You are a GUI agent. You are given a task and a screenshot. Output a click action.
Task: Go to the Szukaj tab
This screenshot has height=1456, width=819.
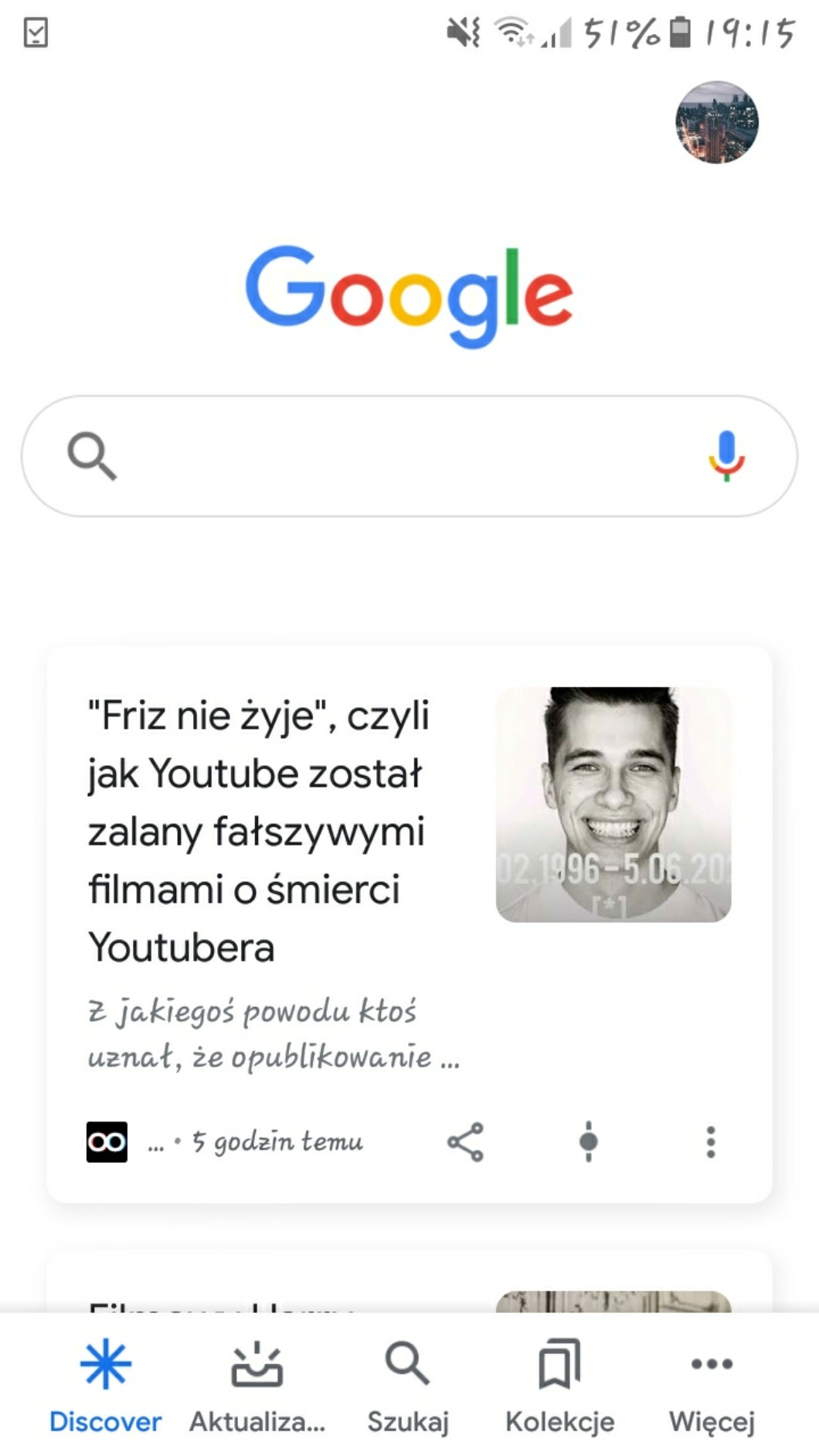tap(407, 1386)
